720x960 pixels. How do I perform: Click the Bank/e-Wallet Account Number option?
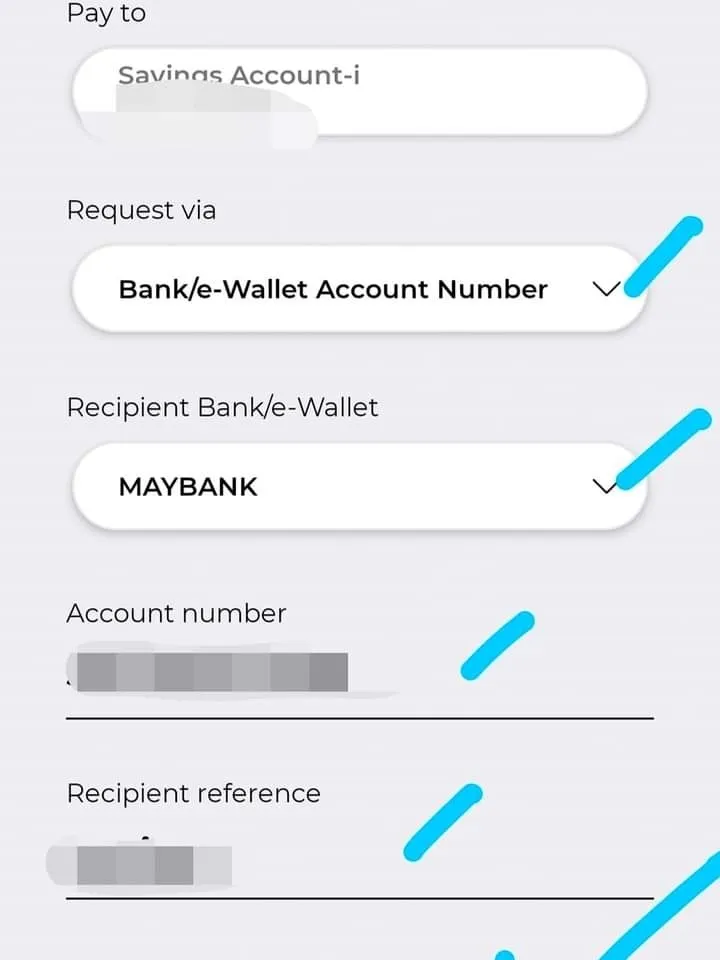(333, 289)
